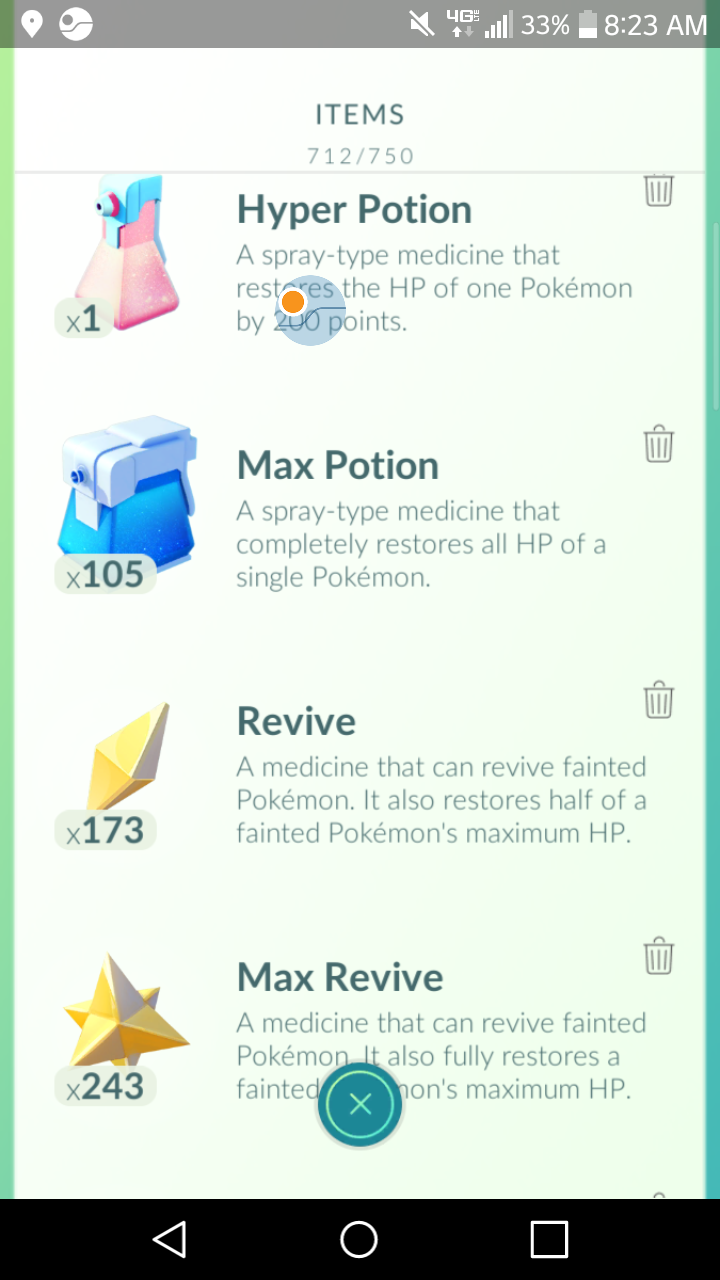Tap the system home button

359,1240
